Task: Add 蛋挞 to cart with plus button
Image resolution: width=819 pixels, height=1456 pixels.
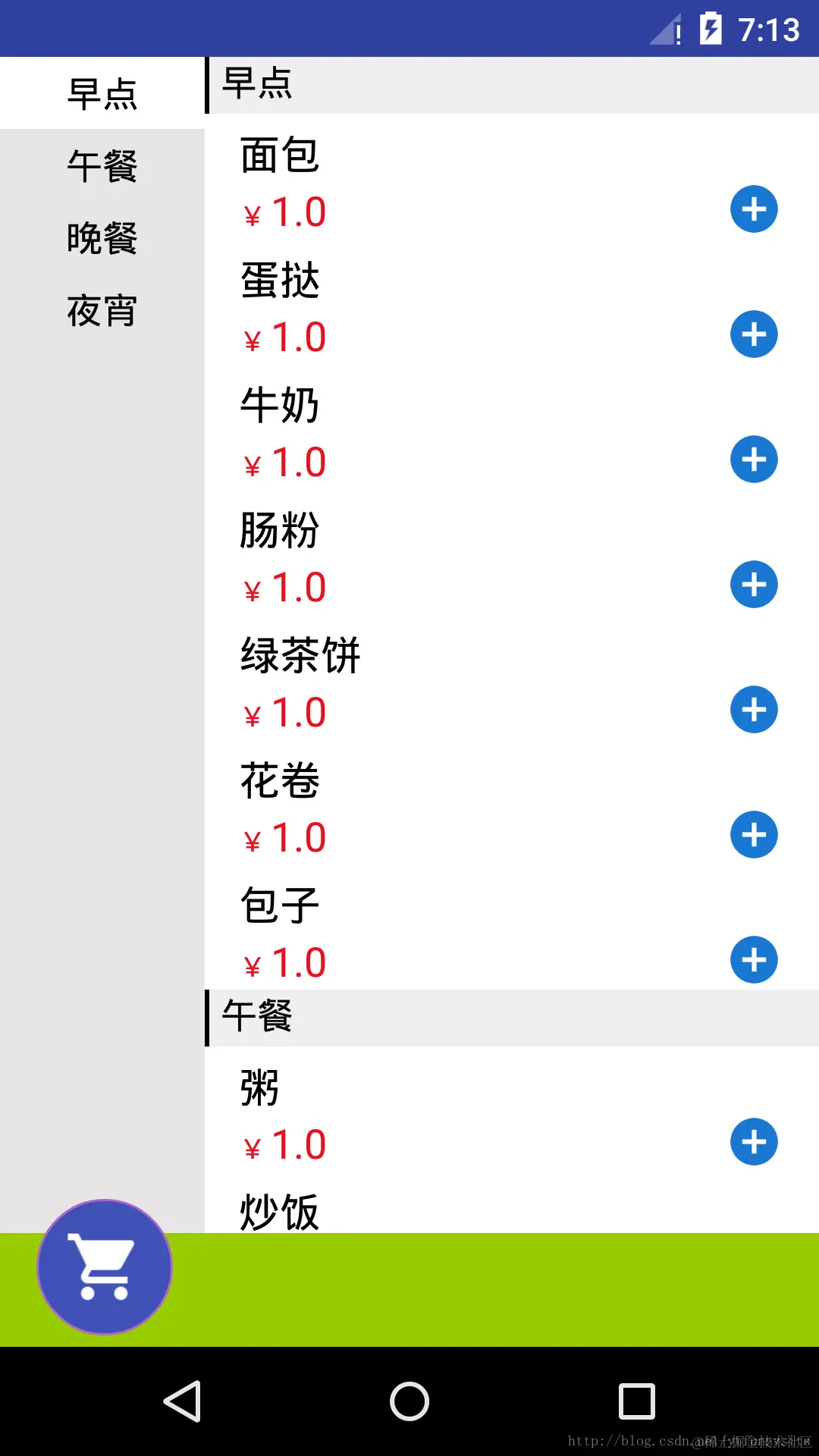Action: 753,334
